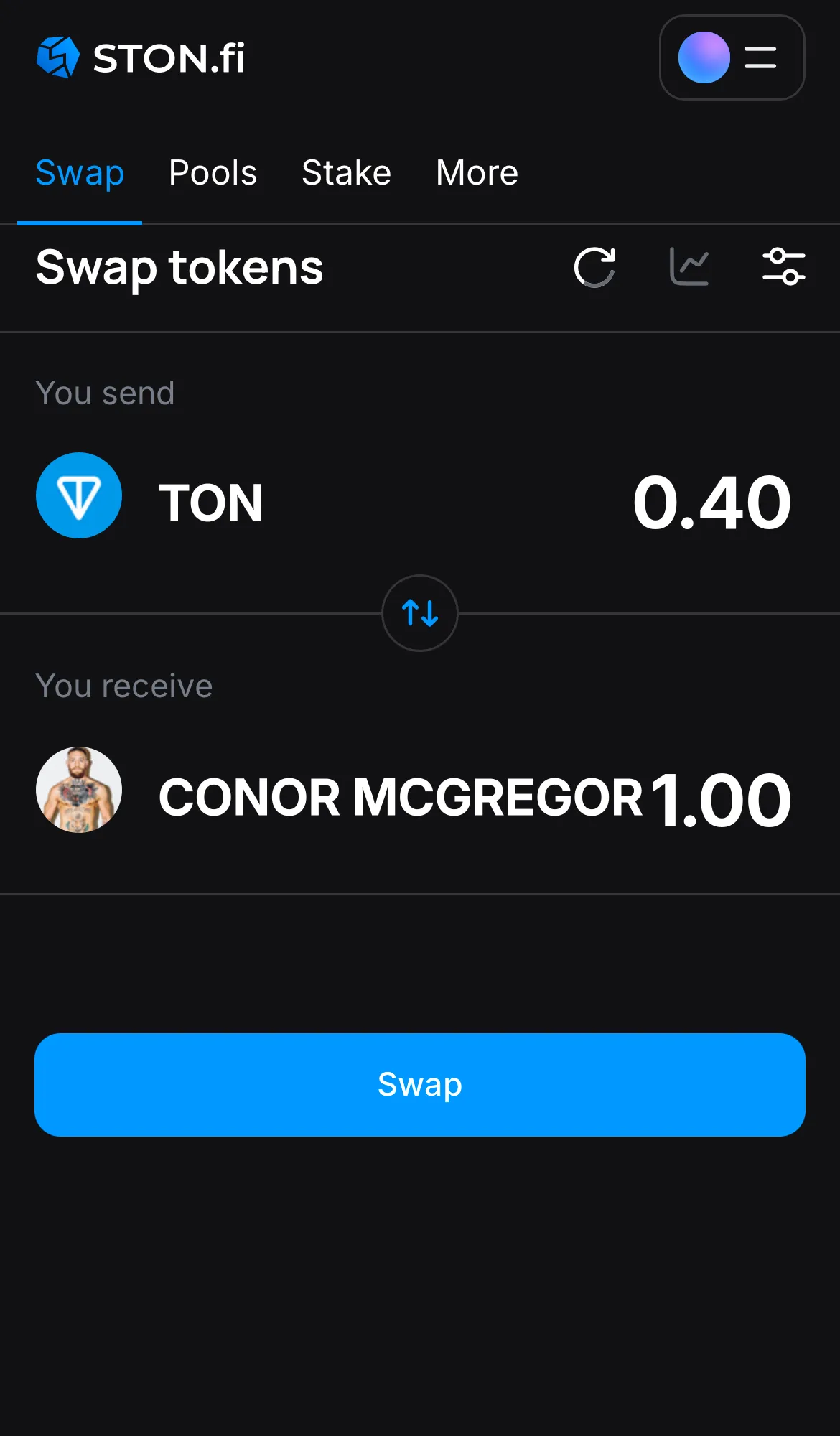Expand the wallet menu in the top right

732,57
